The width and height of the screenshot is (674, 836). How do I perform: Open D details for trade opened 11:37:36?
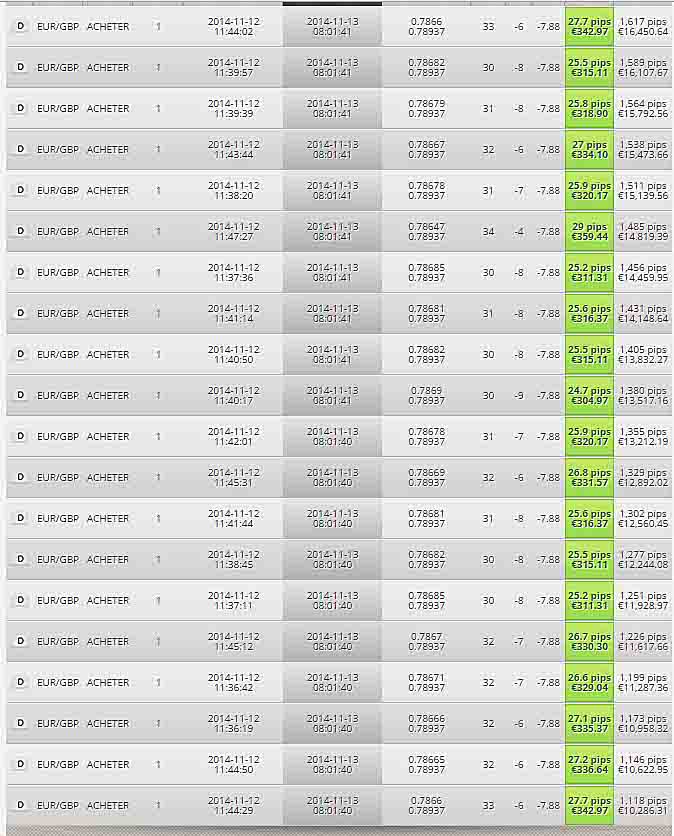click(21, 272)
